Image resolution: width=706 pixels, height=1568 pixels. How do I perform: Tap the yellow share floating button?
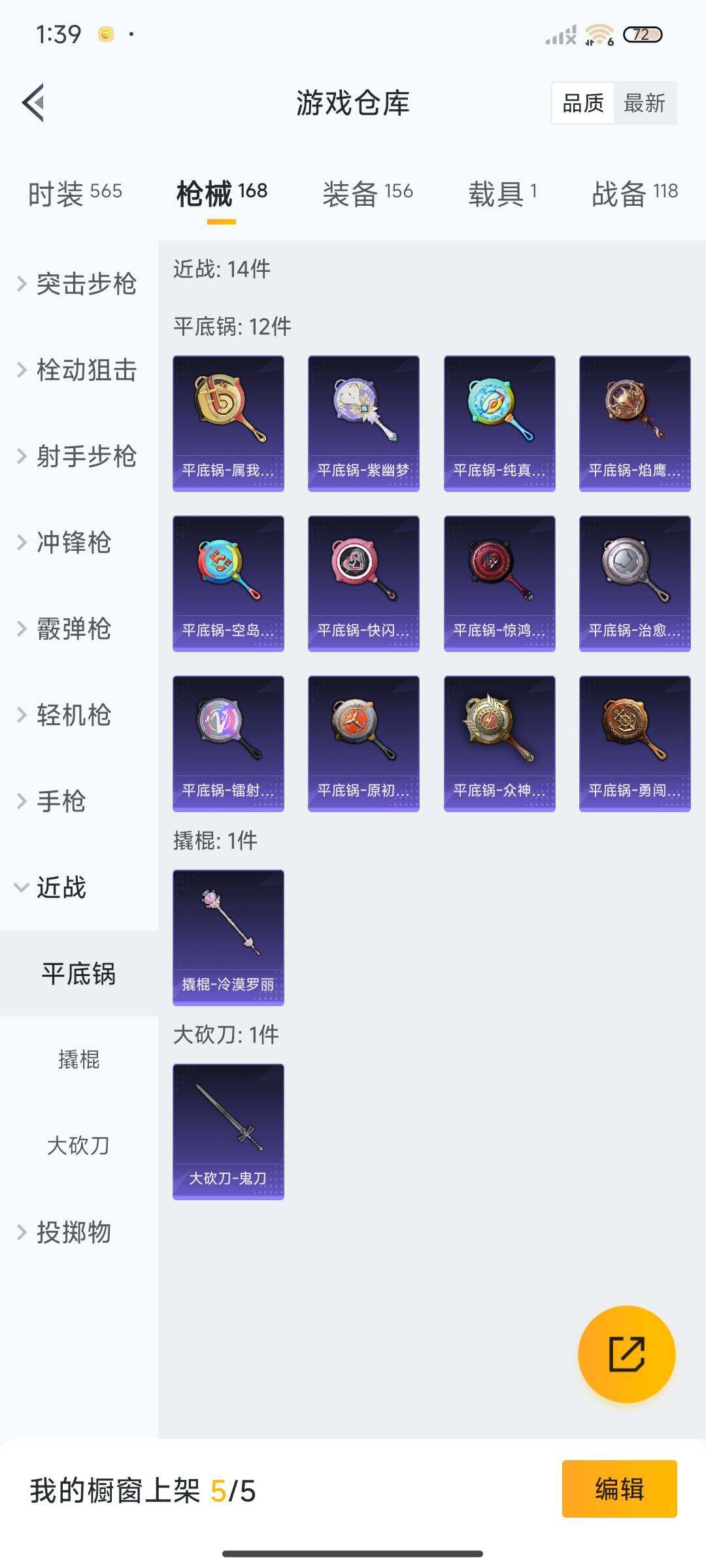coord(626,1354)
